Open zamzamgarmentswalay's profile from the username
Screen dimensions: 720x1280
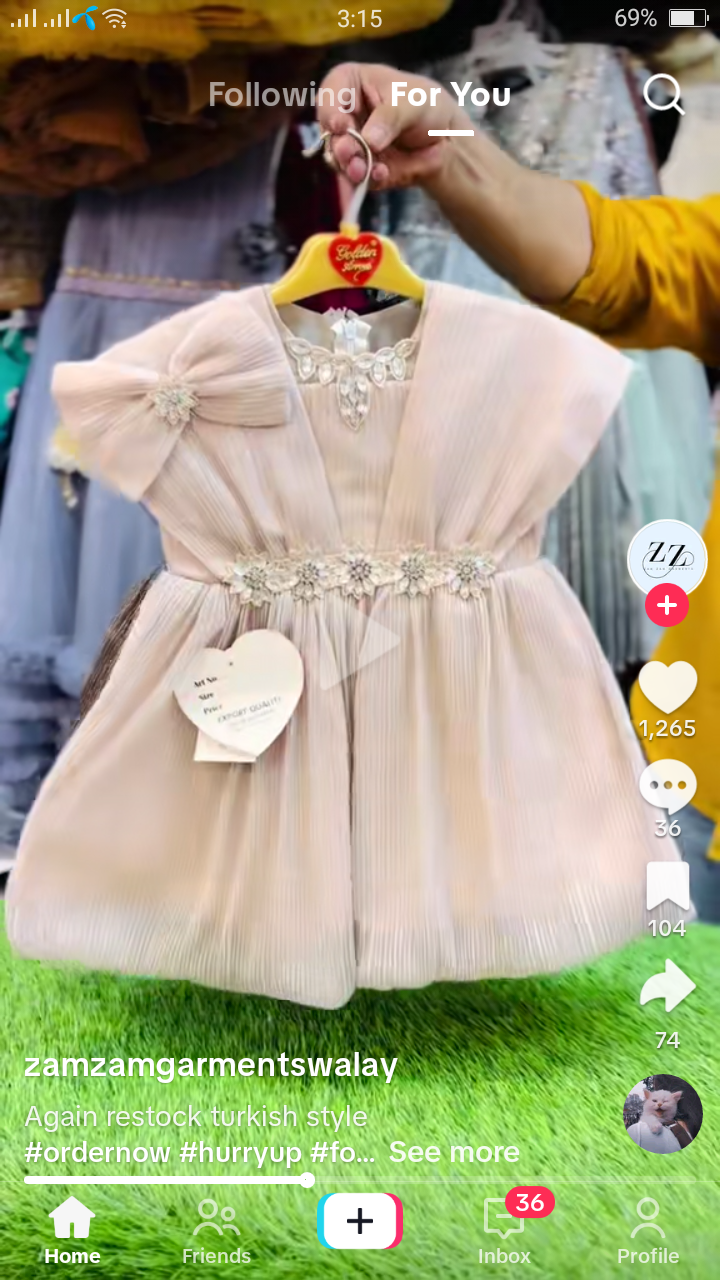(210, 1066)
